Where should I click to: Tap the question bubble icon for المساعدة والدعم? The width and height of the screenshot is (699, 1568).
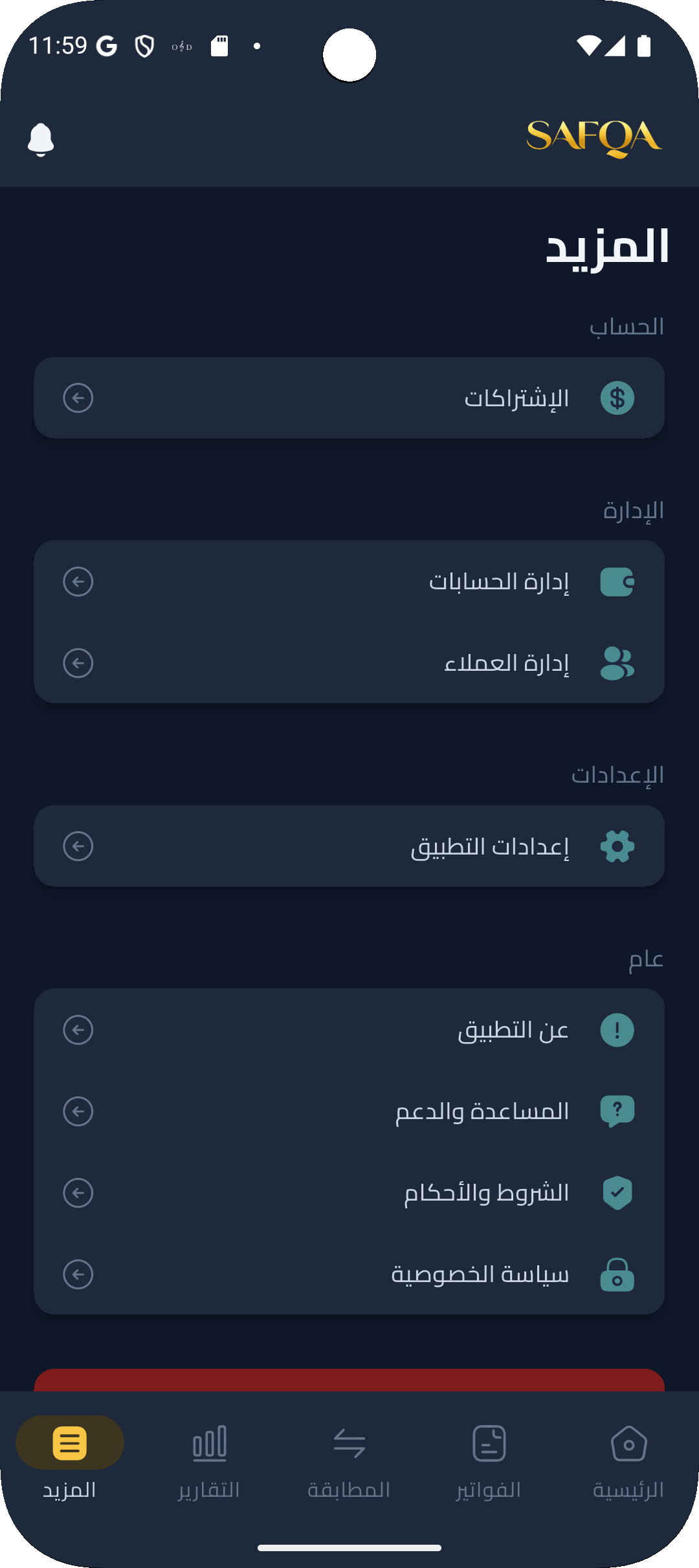click(x=617, y=1111)
